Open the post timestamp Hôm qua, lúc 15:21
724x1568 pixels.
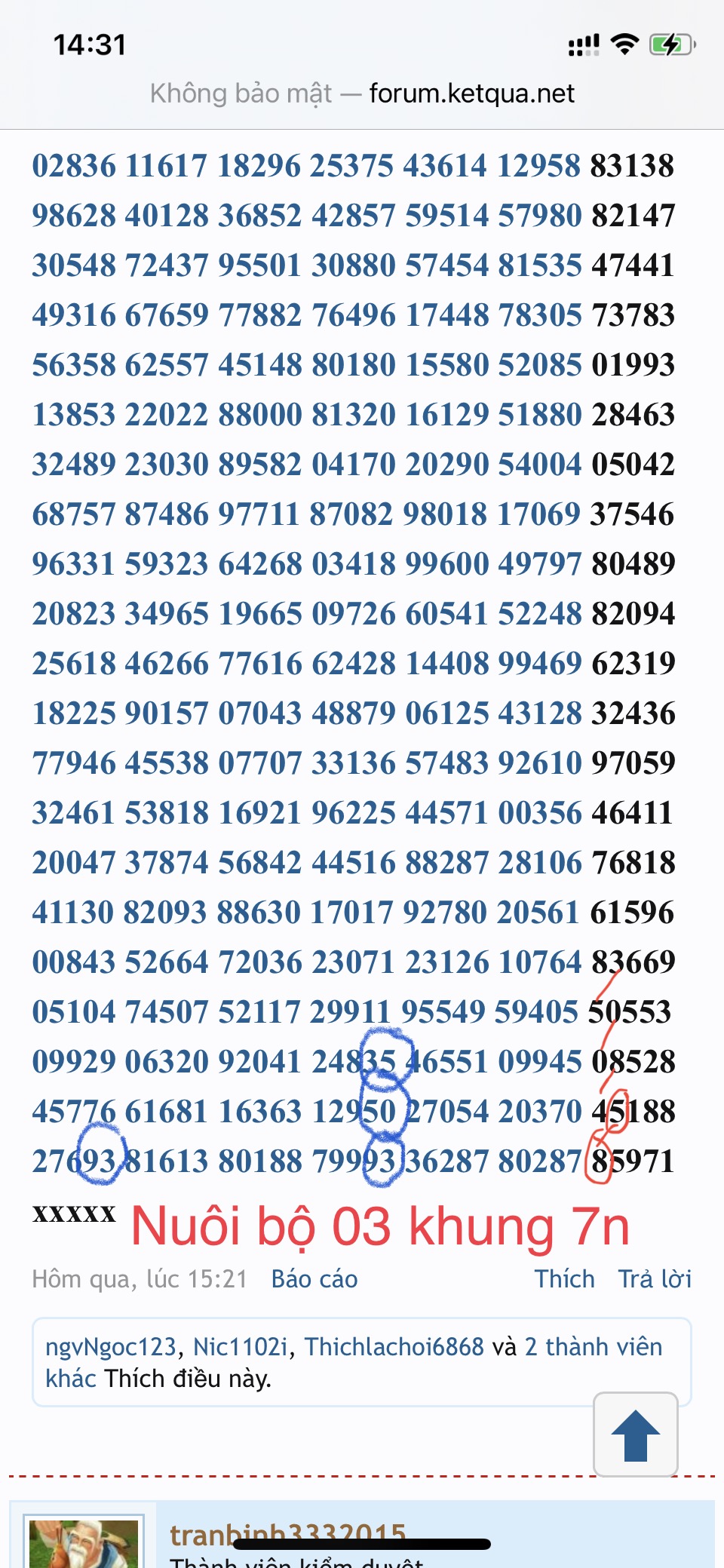(140, 1279)
